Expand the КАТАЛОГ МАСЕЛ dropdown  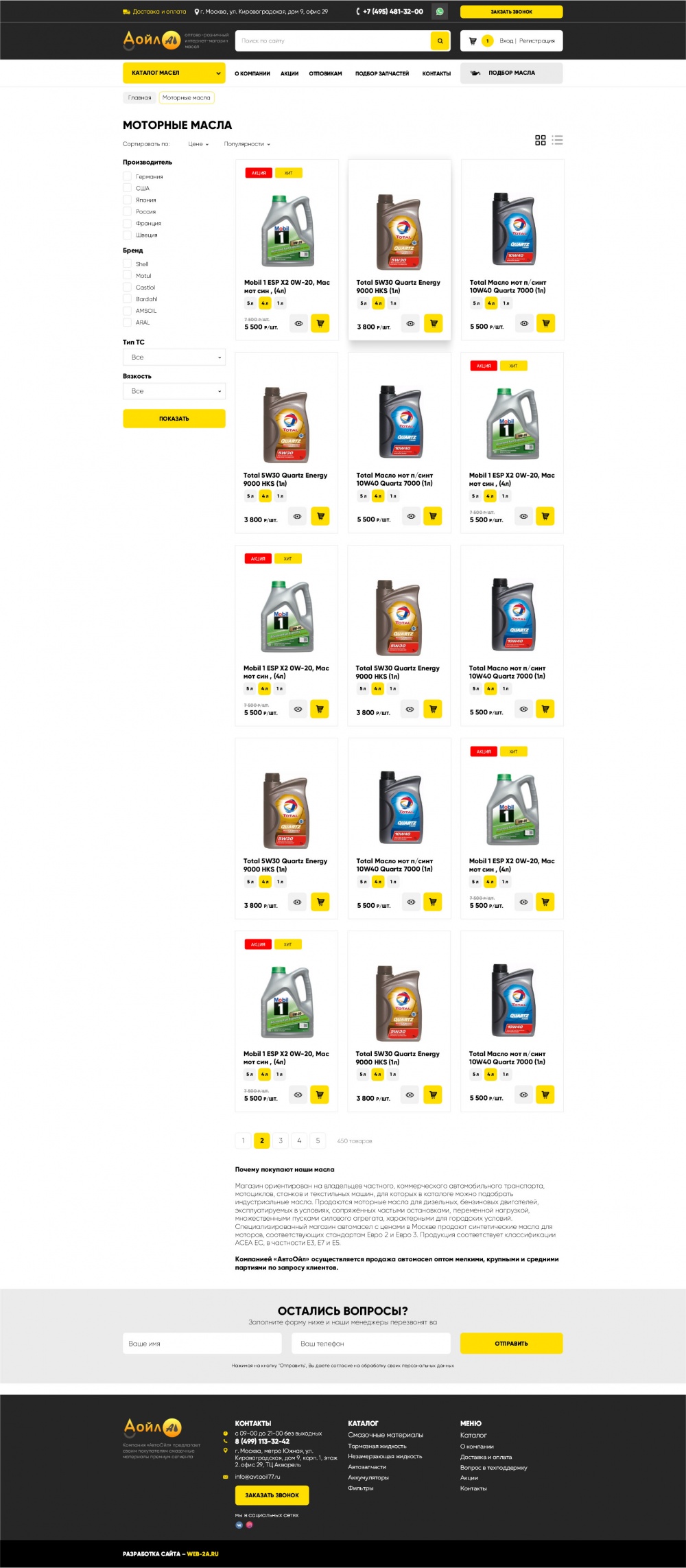(x=174, y=73)
